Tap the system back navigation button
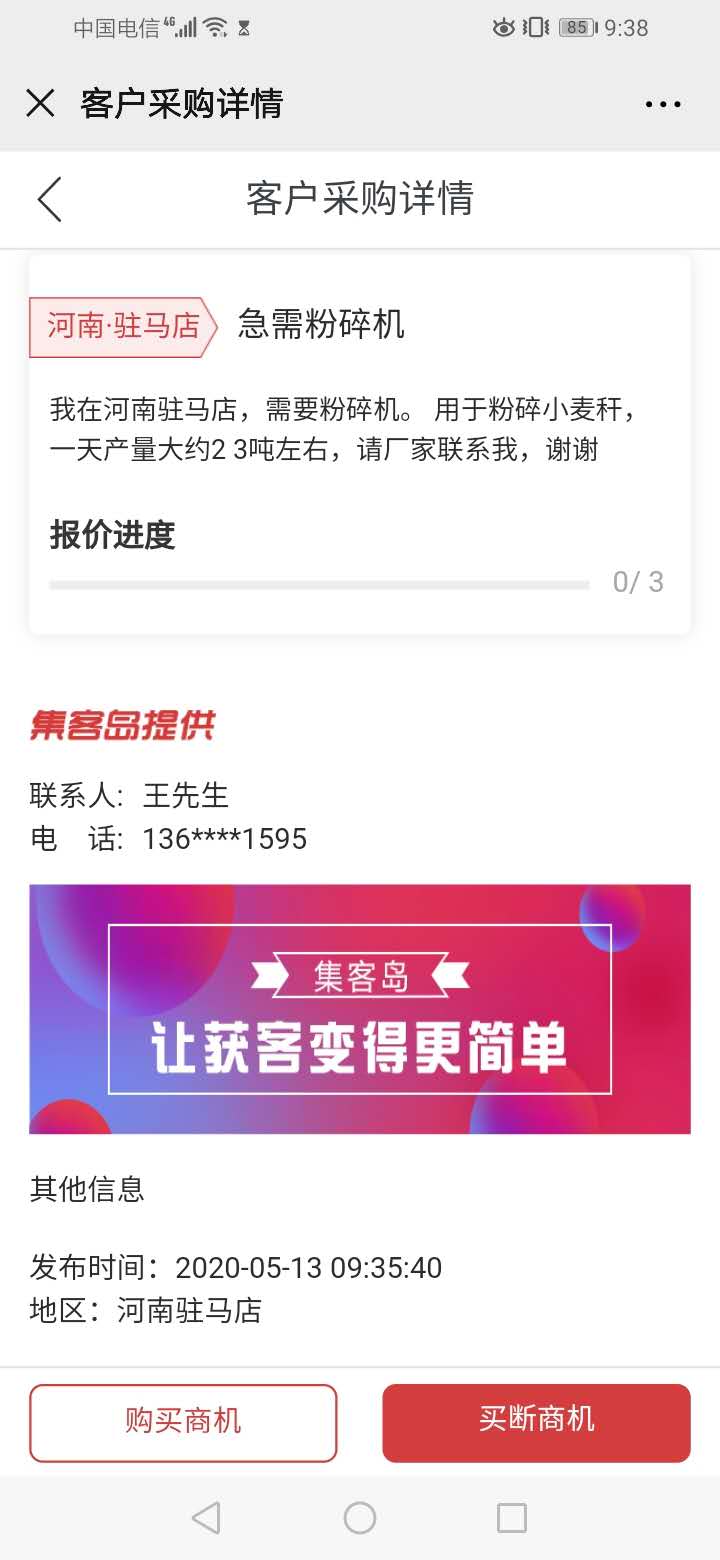720x1560 pixels. click(x=206, y=1518)
